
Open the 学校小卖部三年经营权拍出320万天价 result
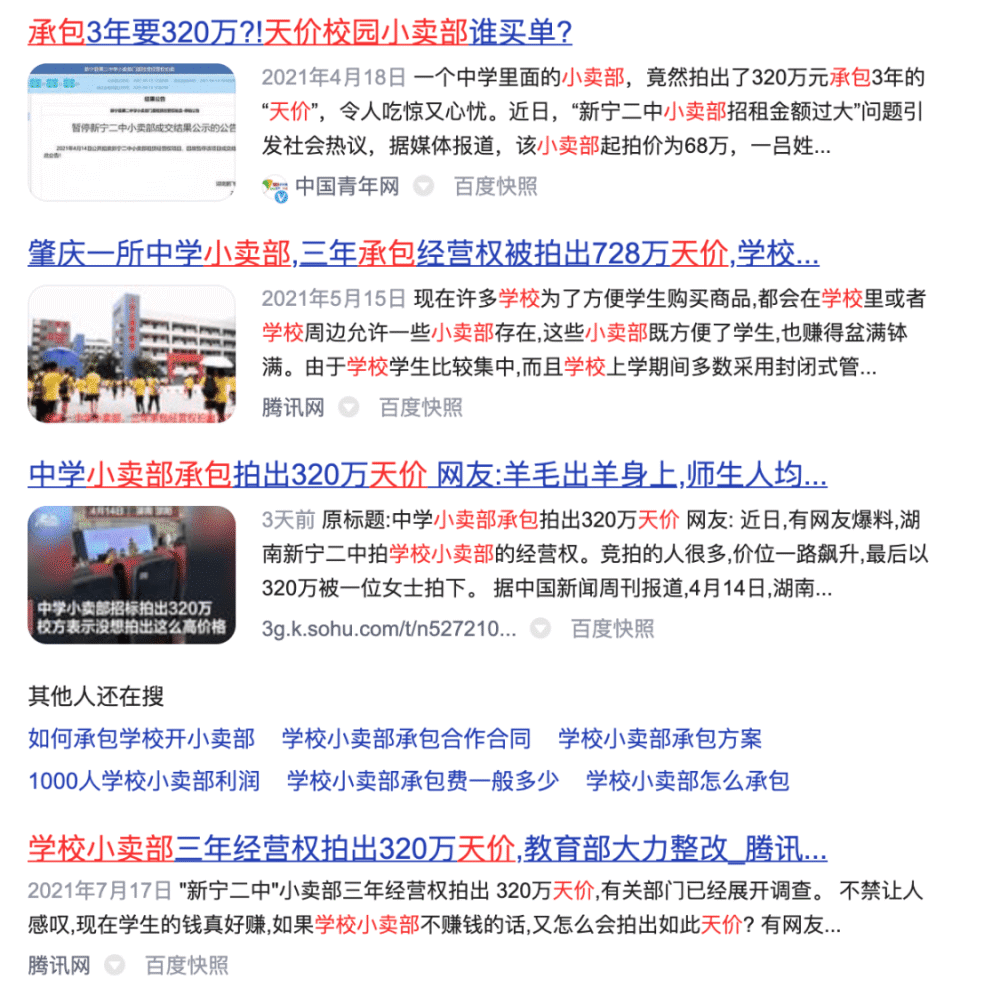(x=427, y=850)
